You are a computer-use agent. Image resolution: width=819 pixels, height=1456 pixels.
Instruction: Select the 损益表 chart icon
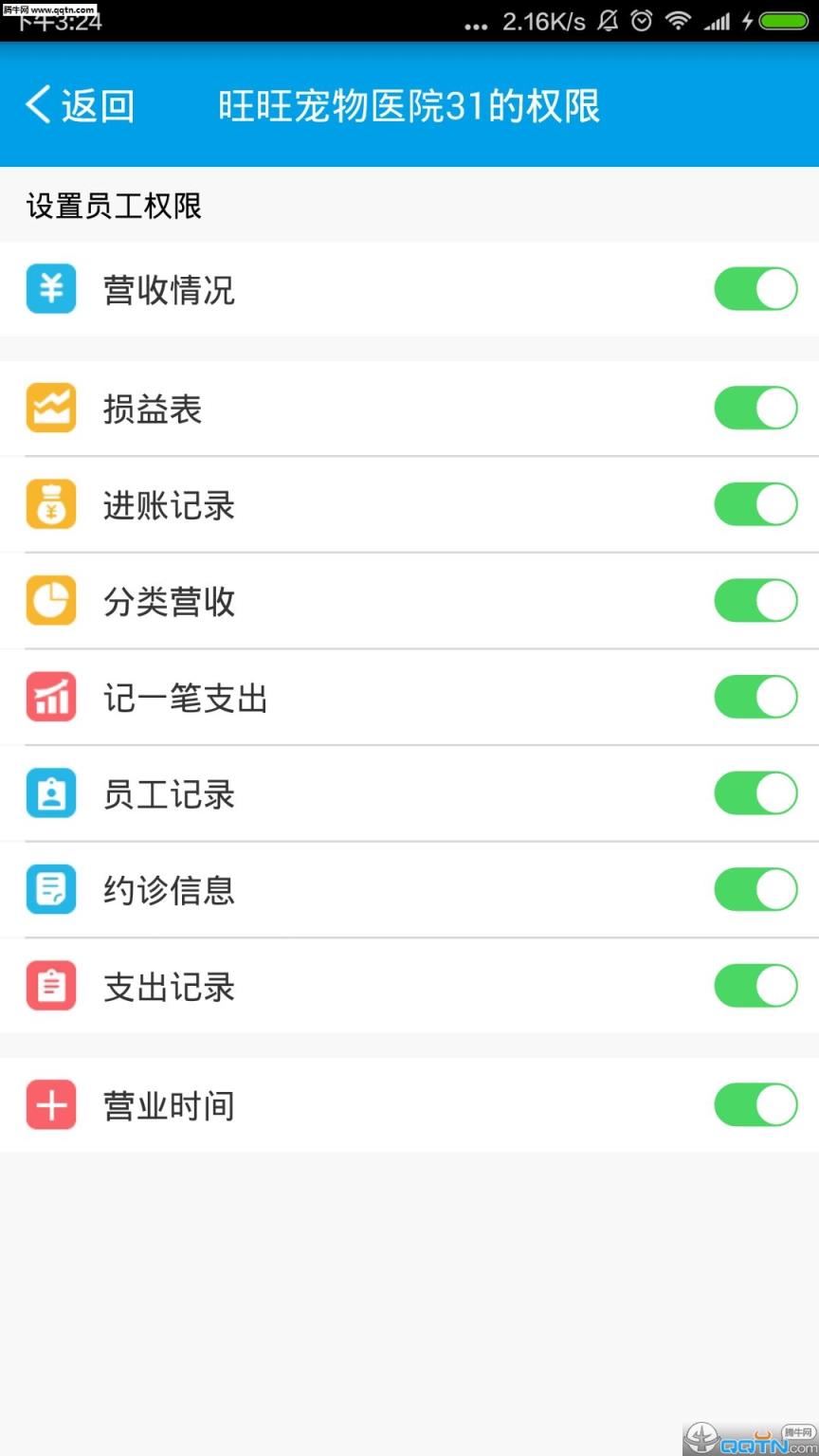click(50, 408)
